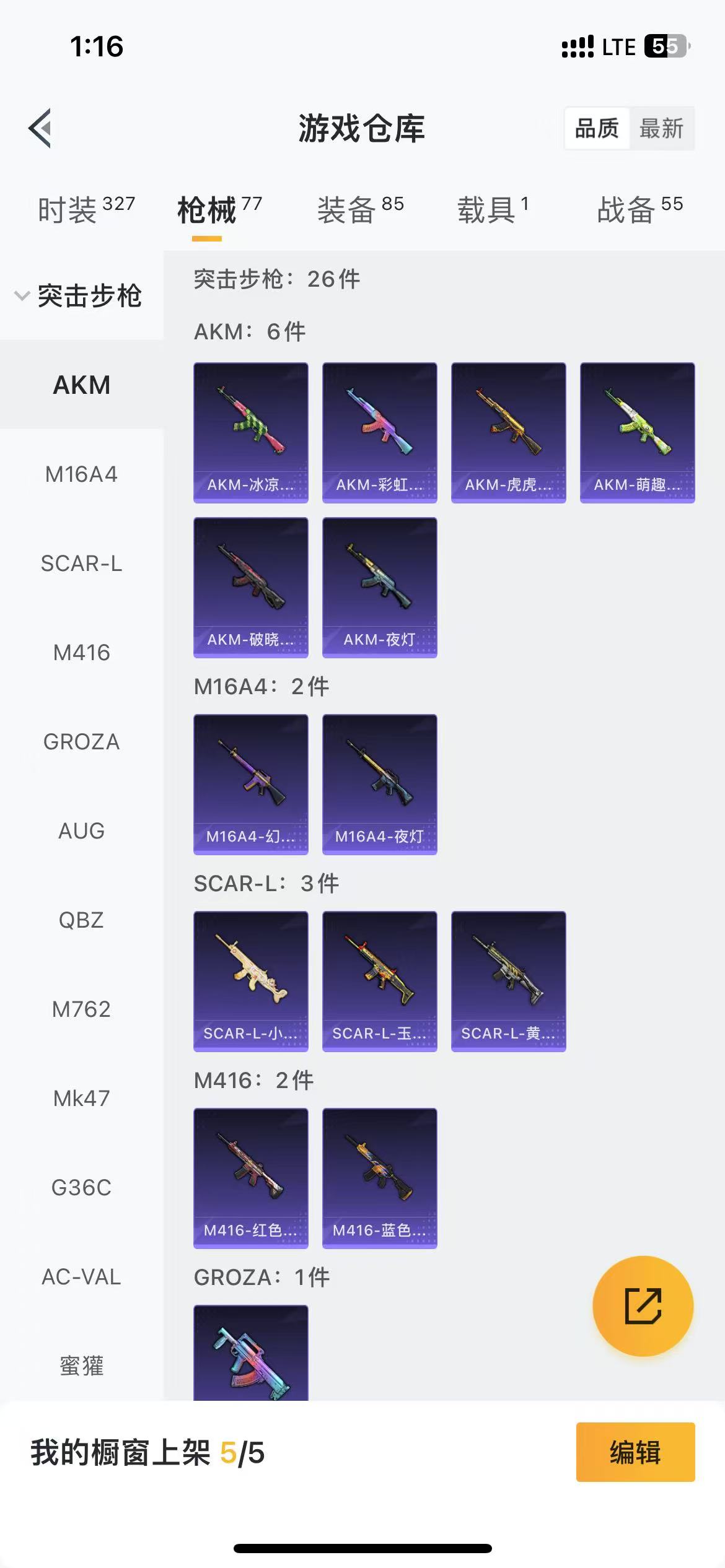
Task: Open the 战备 tab
Action: [x=639, y=209]
